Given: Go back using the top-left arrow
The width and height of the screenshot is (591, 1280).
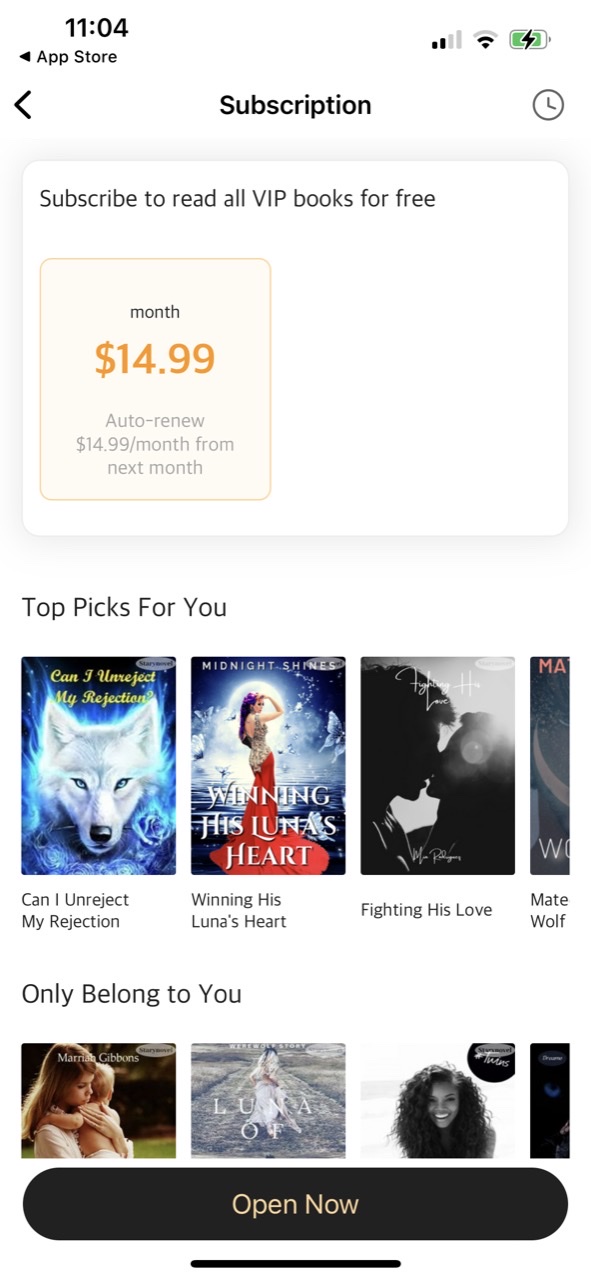Looking at the screenshot, I should tap(23, 105).
